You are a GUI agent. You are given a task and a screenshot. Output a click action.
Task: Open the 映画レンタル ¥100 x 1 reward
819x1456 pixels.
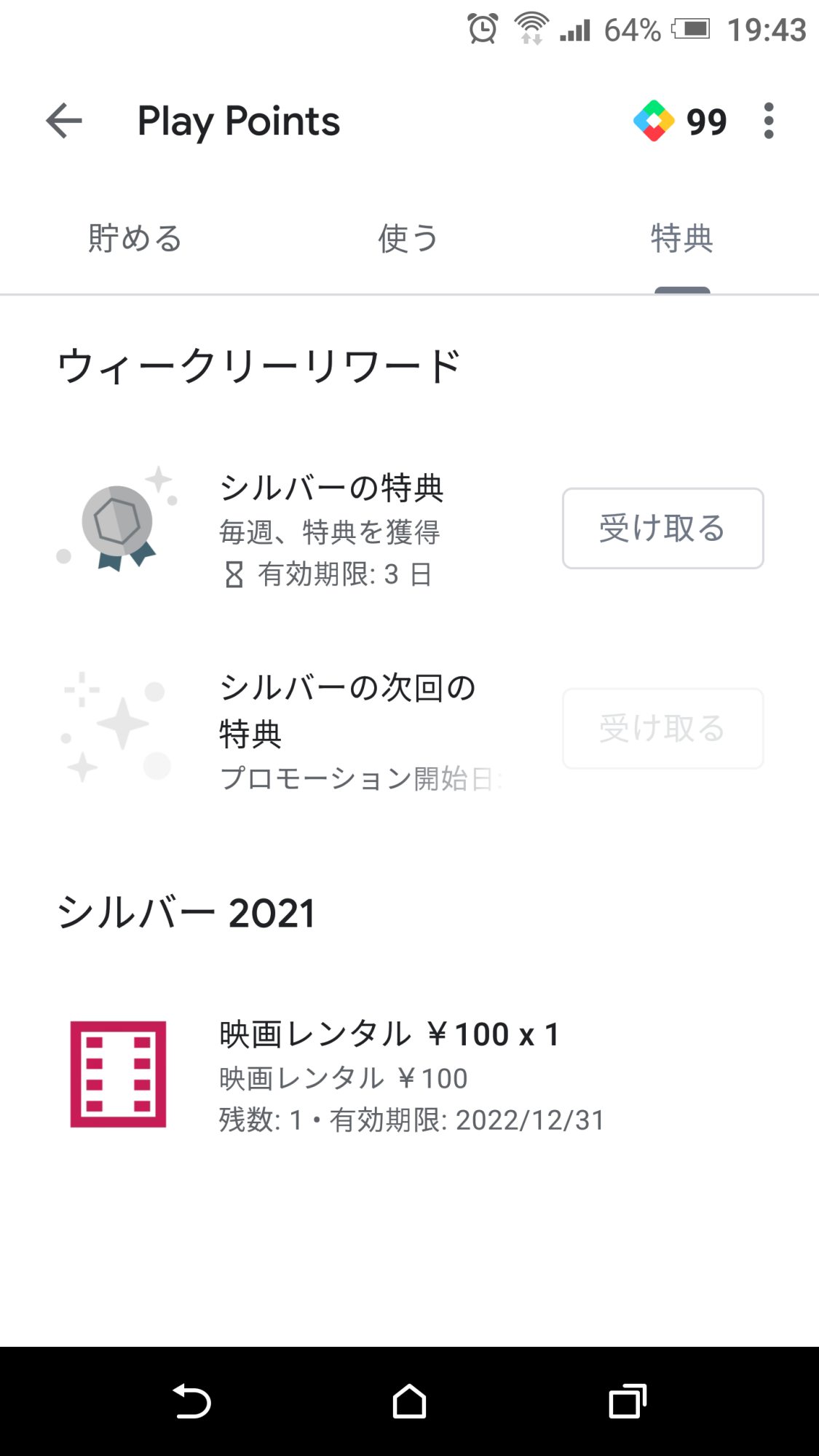click(390, 1075)
